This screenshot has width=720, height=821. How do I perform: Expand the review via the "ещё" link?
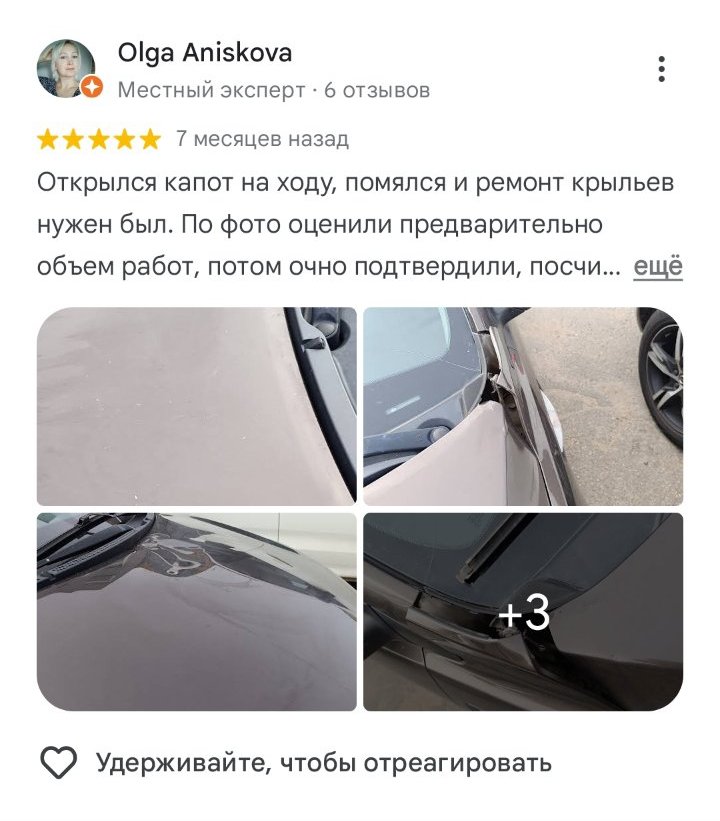658,268
